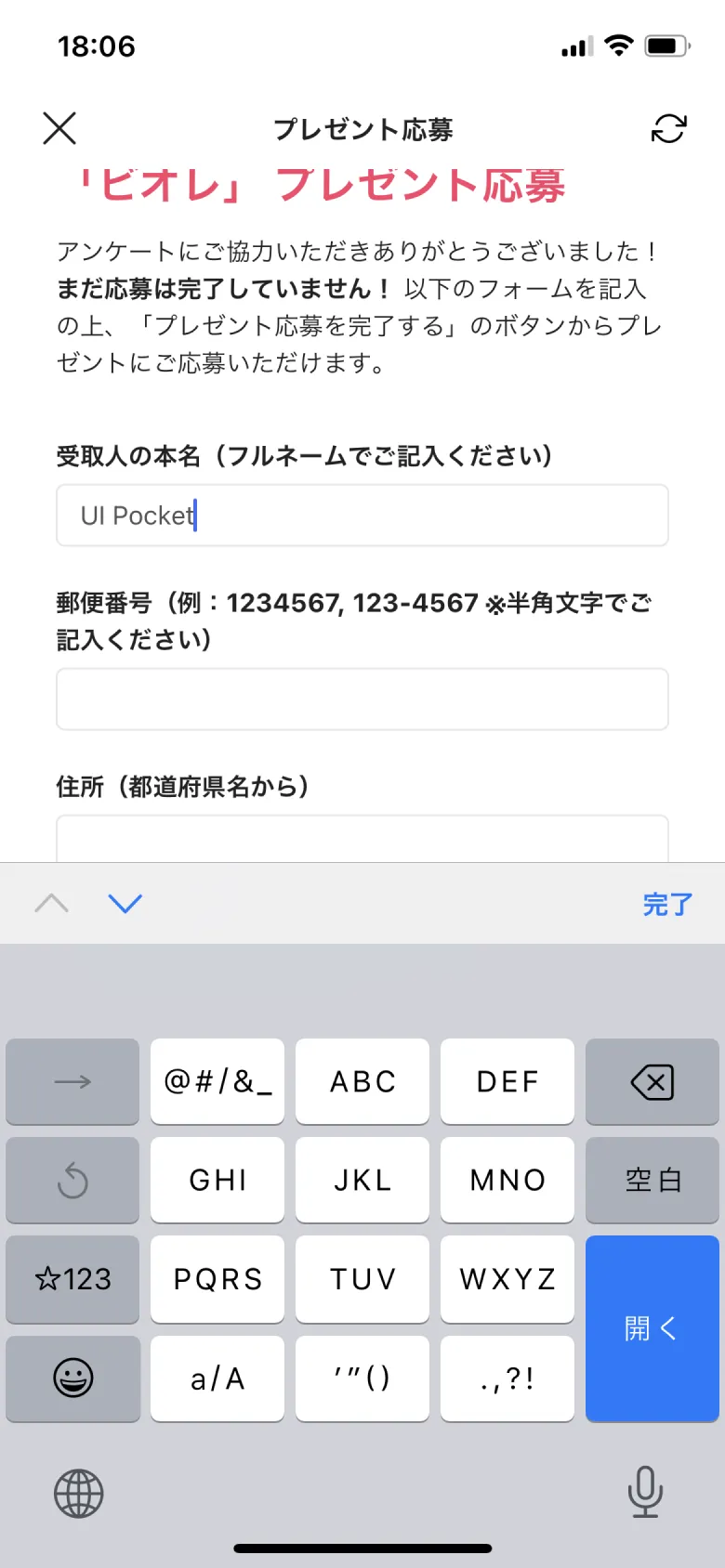Tap the 空白 space key
725x1568 pixels.
652,1181
